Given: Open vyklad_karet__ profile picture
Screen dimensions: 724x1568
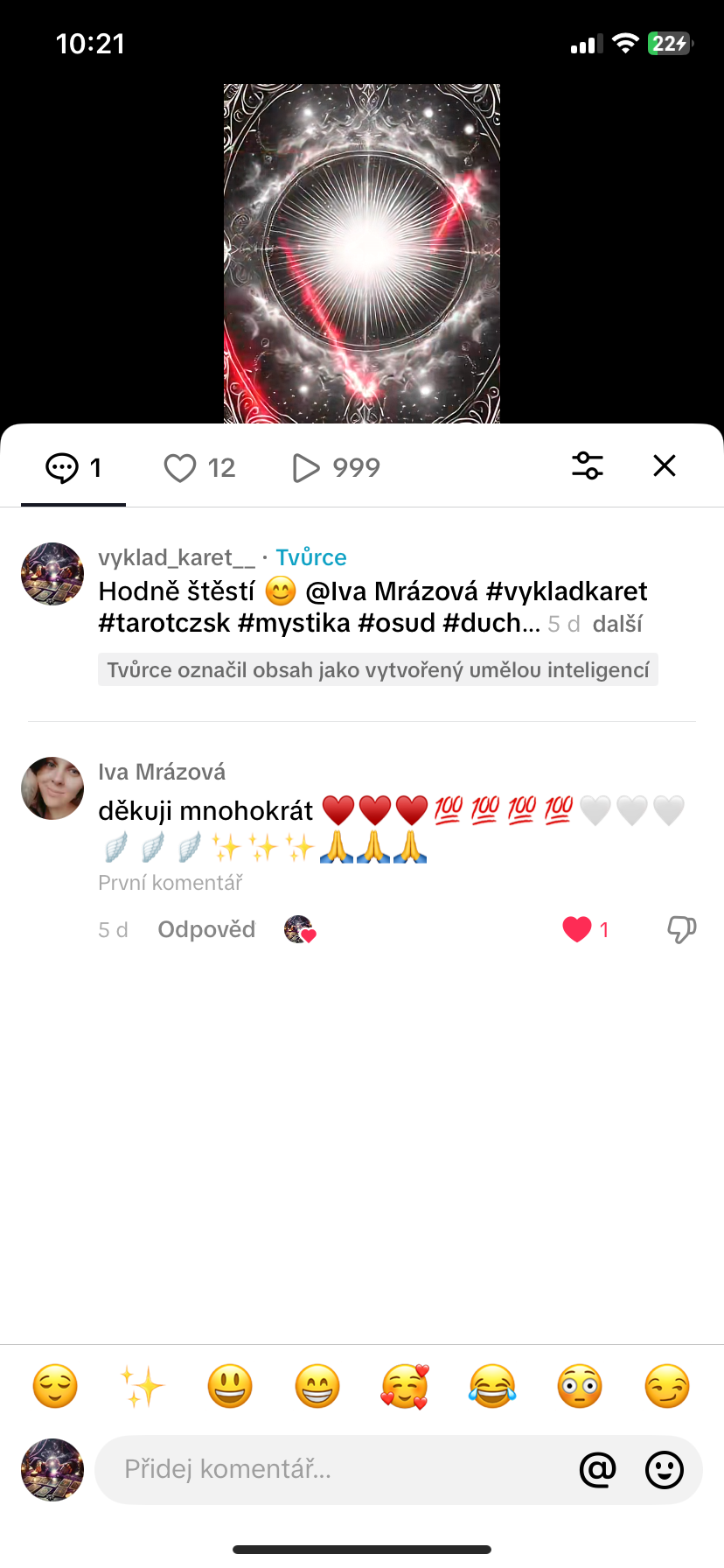Looking at the screenshot, I should tap(52, 574).
